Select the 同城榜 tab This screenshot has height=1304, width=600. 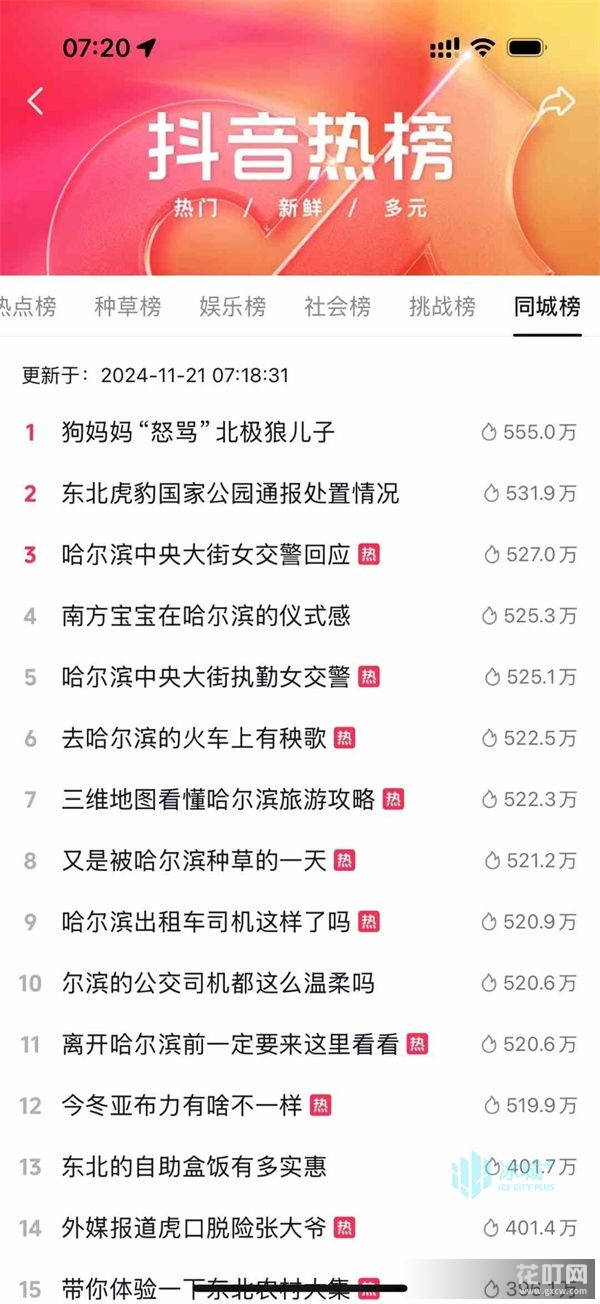click(547, 307)
